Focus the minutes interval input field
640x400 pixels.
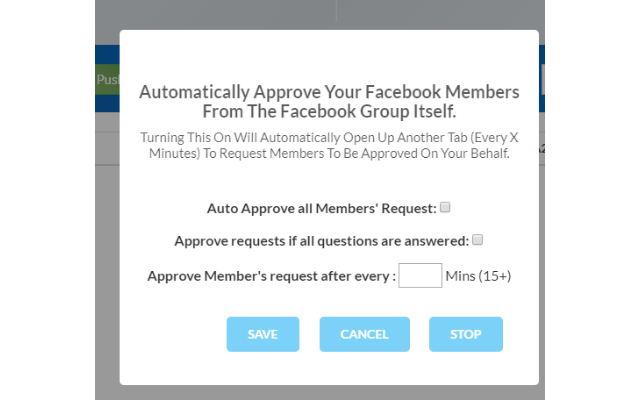point(420,275)
